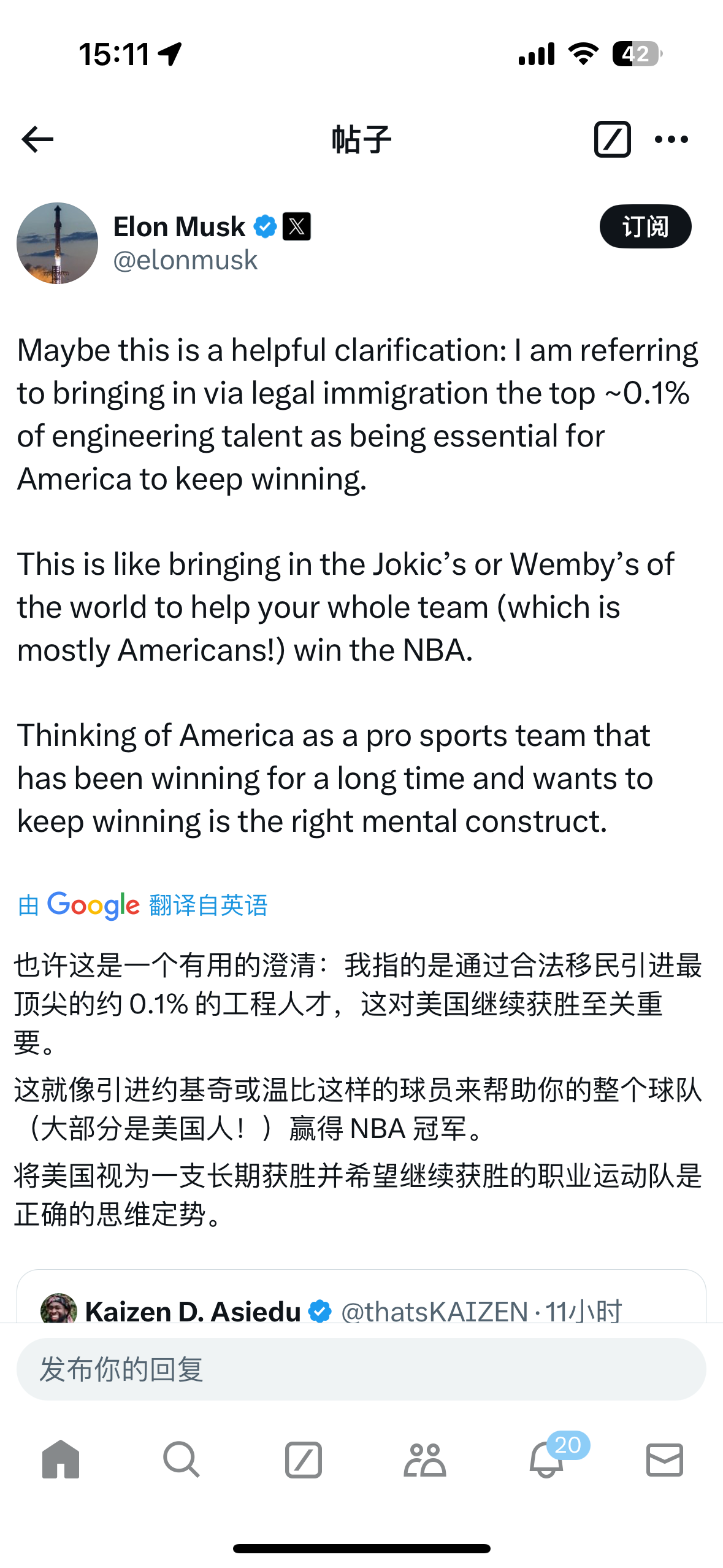Switch to the Search tab
This screenshot has height=1568, width=723.
(182, 1459)
